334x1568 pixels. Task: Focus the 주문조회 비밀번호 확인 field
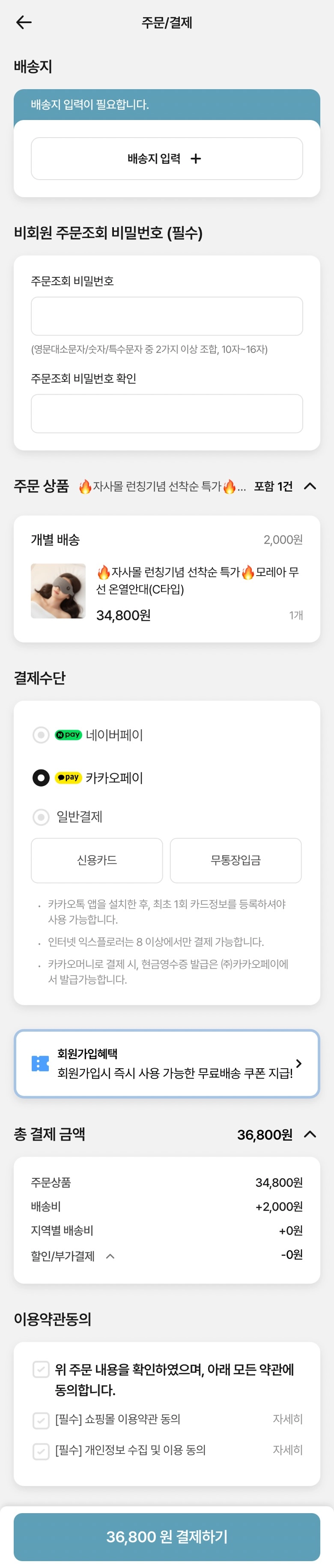(x=167, y=413)
